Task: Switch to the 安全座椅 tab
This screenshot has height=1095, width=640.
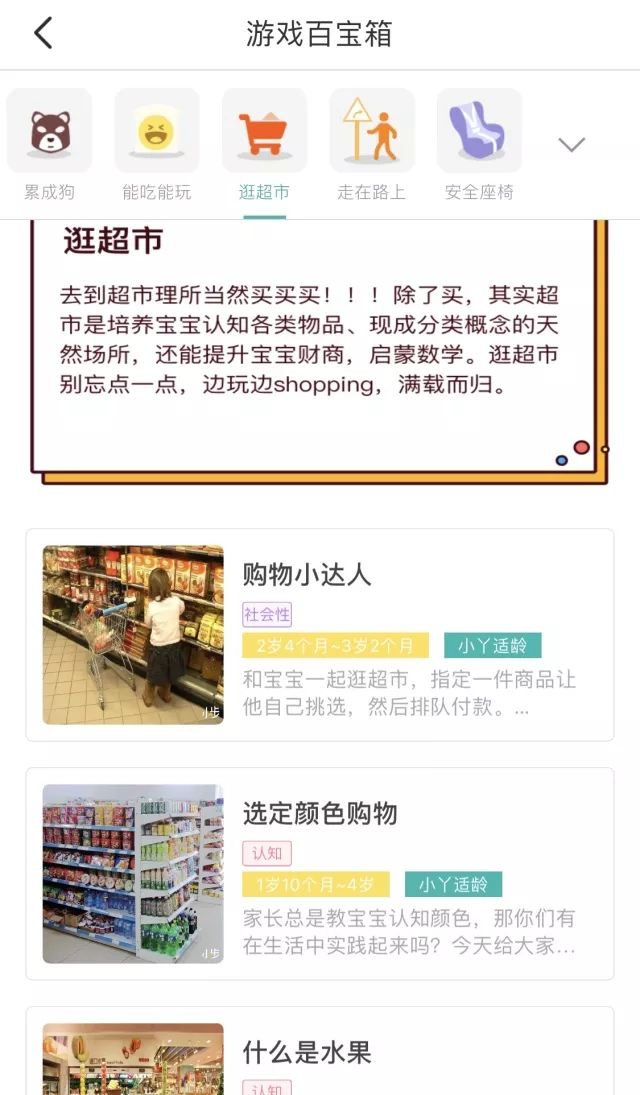Action: tap(479, 145)
